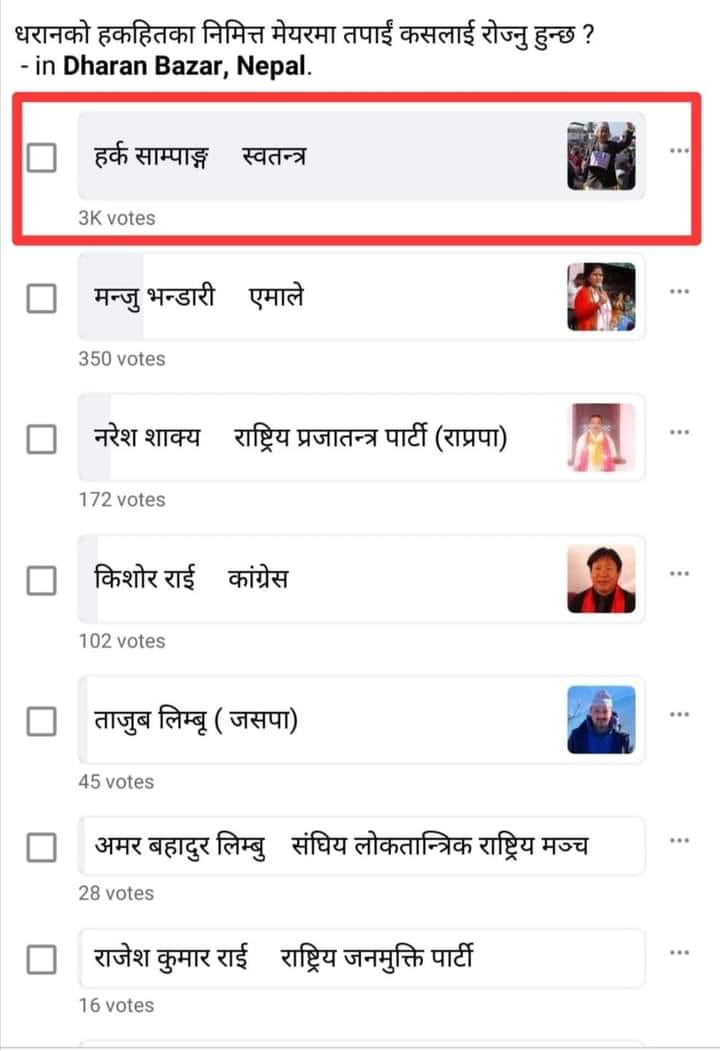
Task: See who cast the 350 votes
Action: tap(122, 358)
